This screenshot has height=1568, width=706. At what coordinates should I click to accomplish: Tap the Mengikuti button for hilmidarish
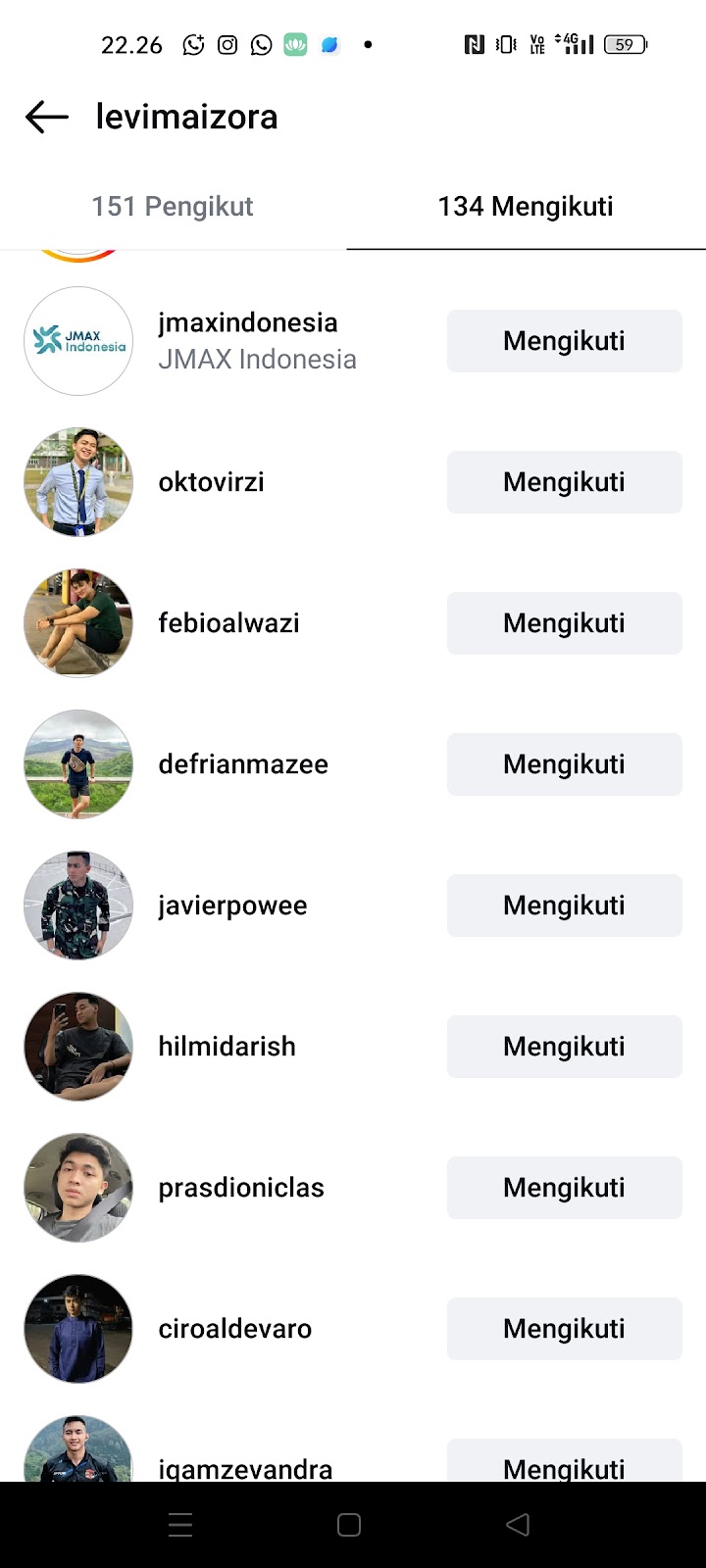coord(564,1047)
